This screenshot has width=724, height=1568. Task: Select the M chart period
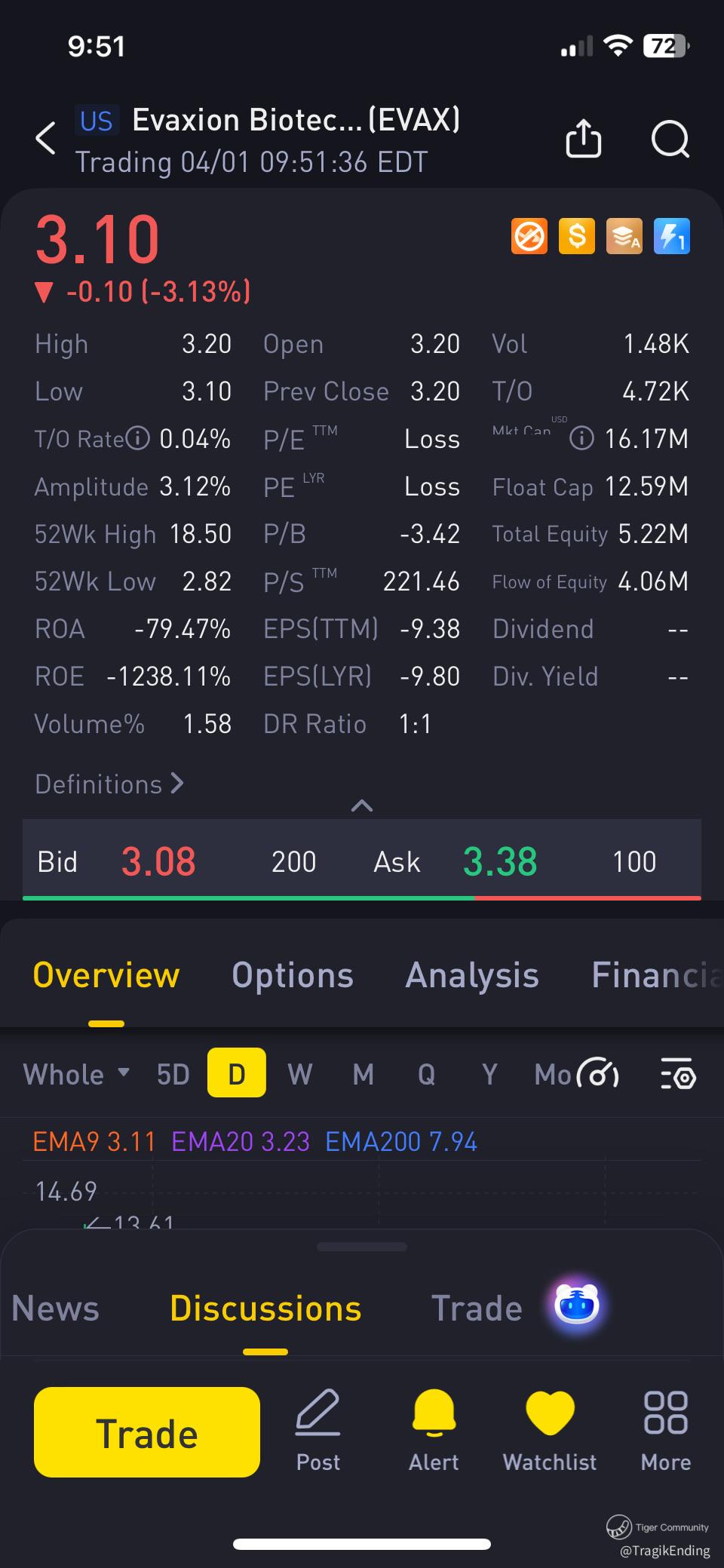point(363,1074)
